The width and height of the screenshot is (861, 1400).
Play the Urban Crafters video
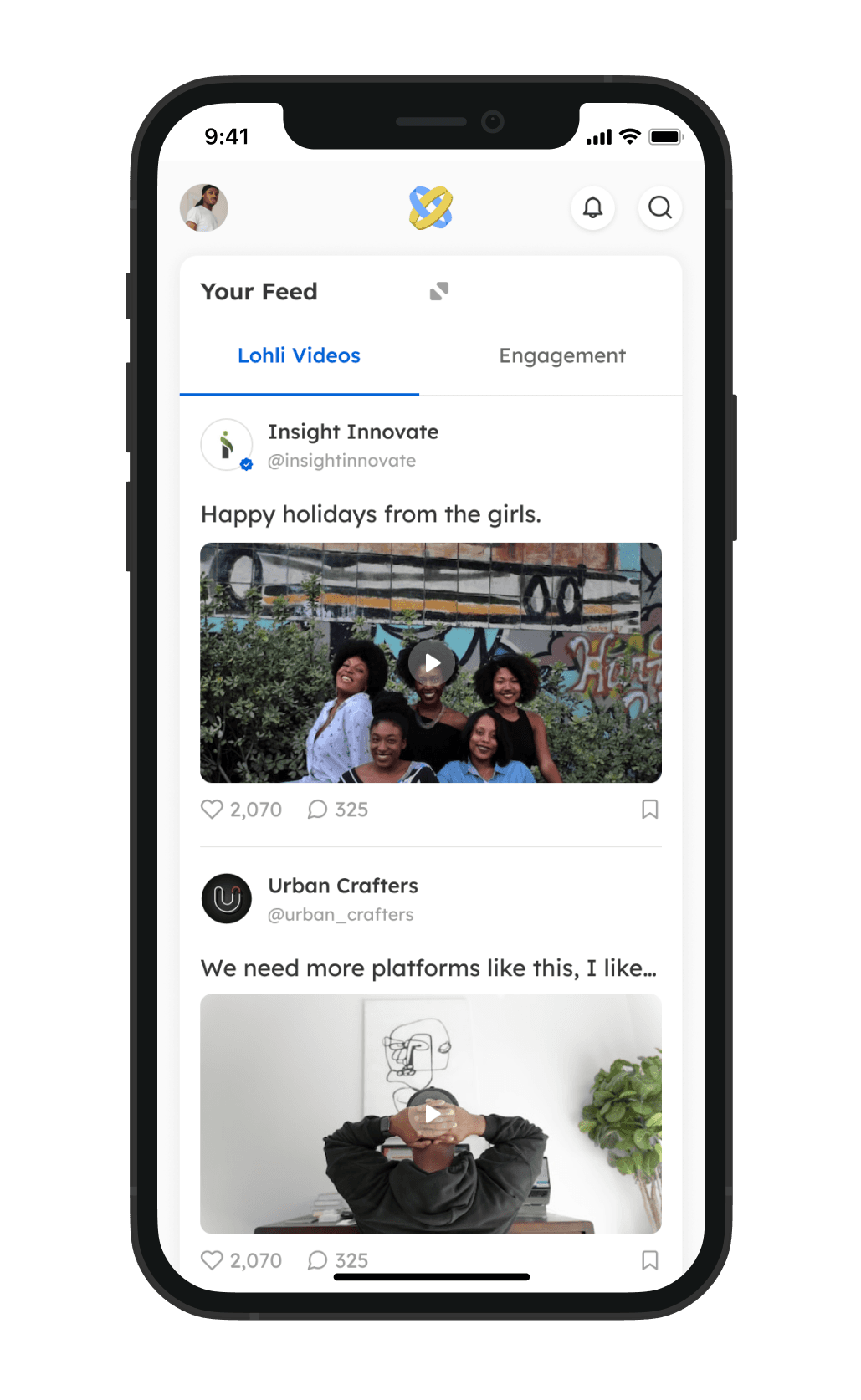click(x=431, y=1114)
